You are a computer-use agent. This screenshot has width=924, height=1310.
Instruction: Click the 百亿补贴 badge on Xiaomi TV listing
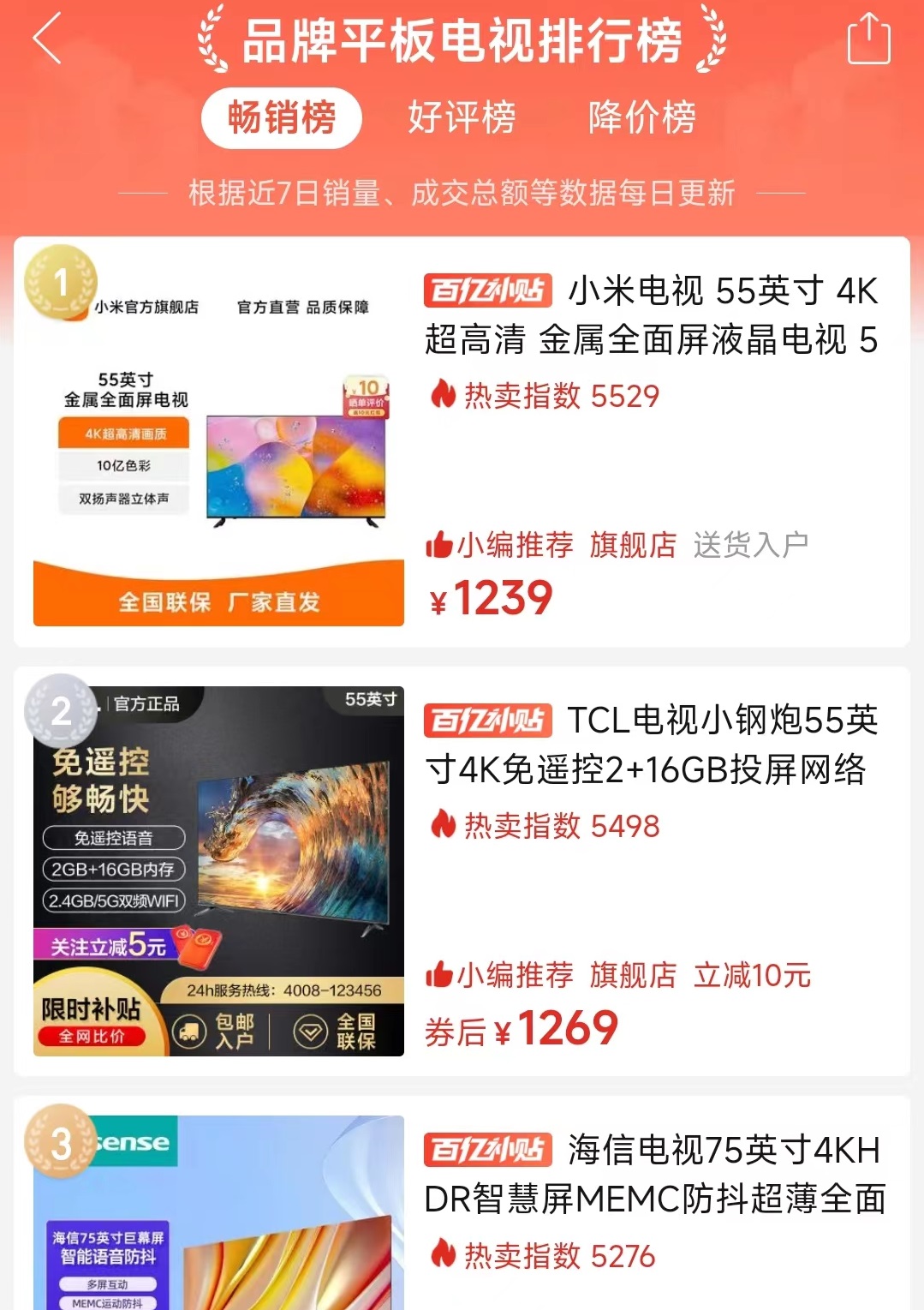[488, 291]
